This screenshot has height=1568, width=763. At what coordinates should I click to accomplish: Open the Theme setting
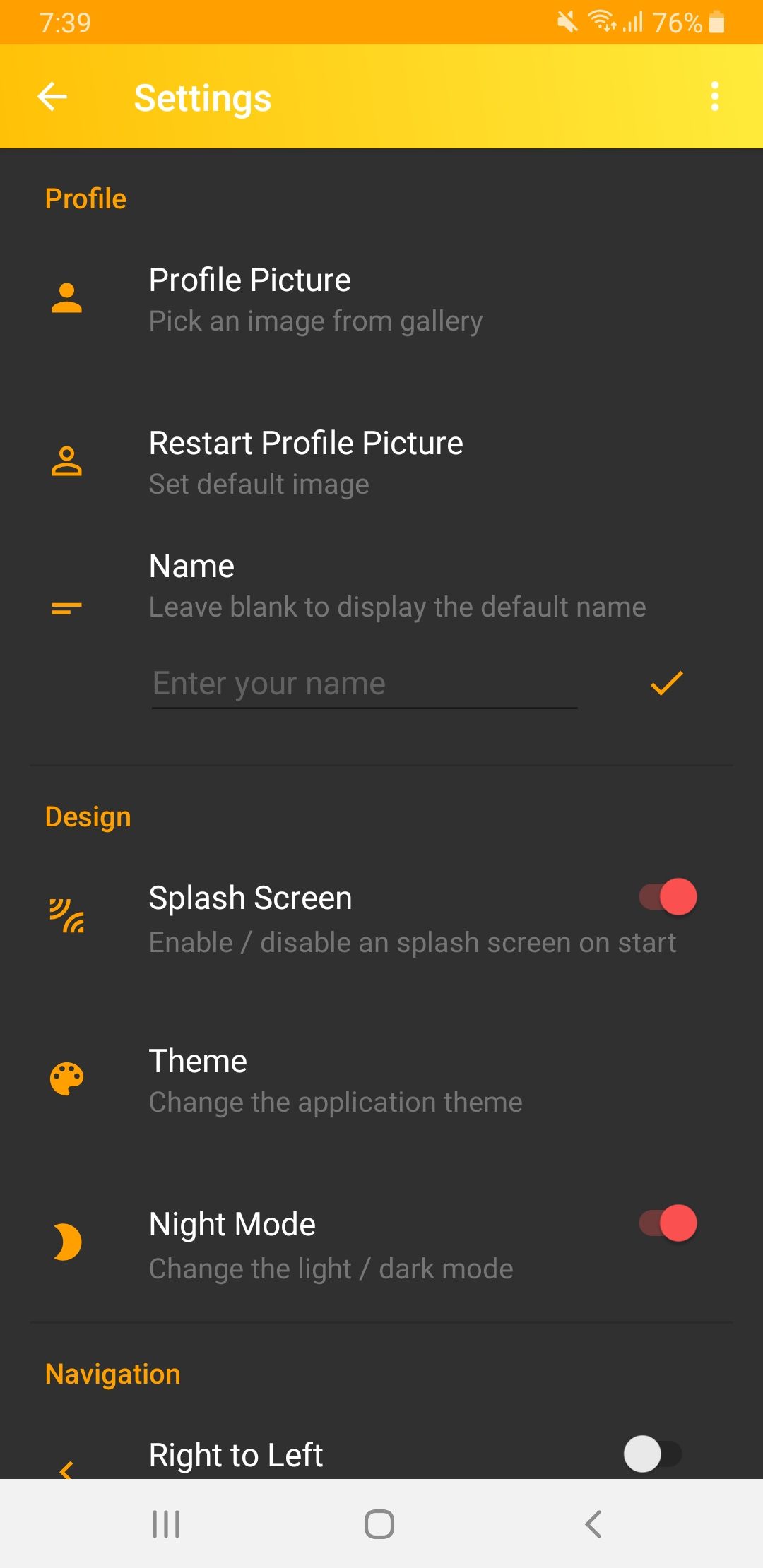(335, 1081)
